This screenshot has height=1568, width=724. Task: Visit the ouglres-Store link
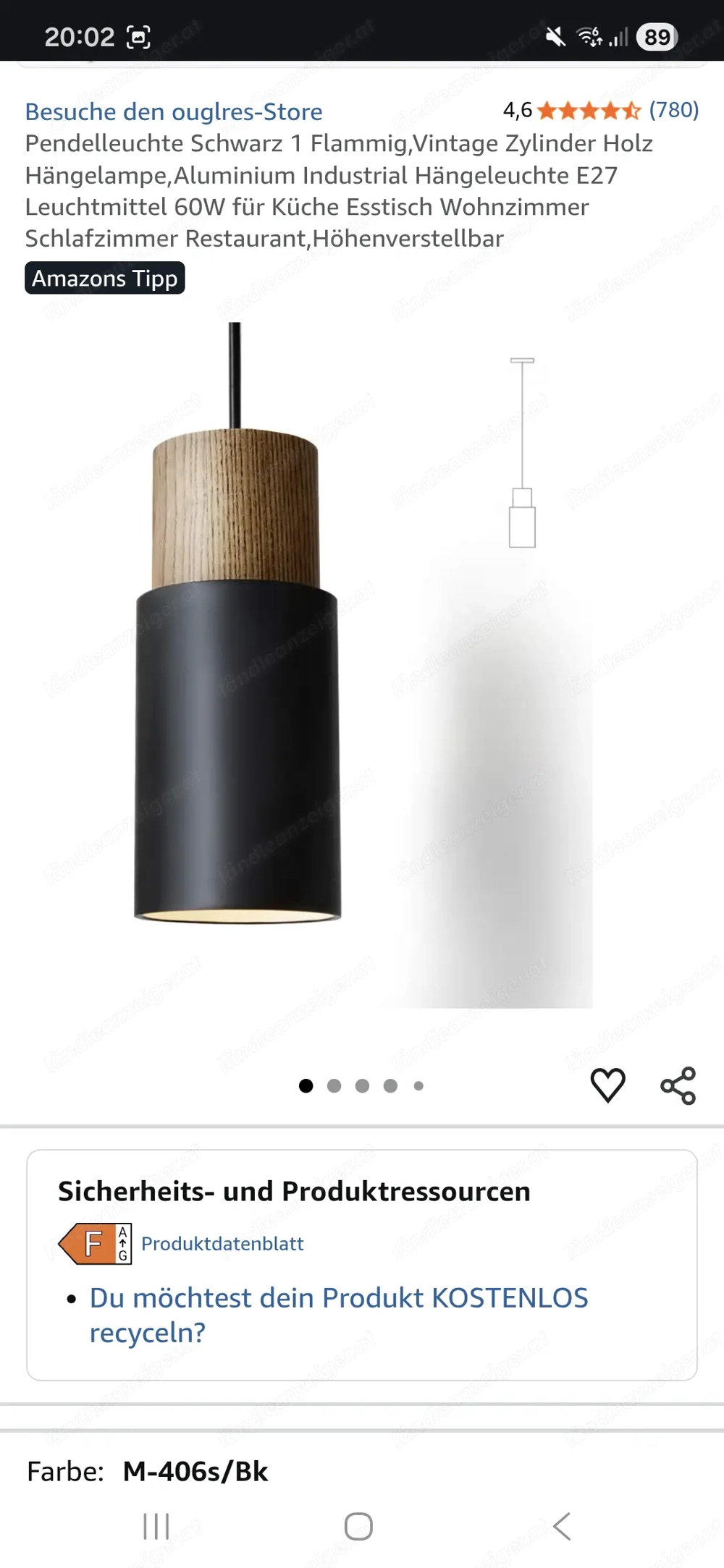(174, 111)
